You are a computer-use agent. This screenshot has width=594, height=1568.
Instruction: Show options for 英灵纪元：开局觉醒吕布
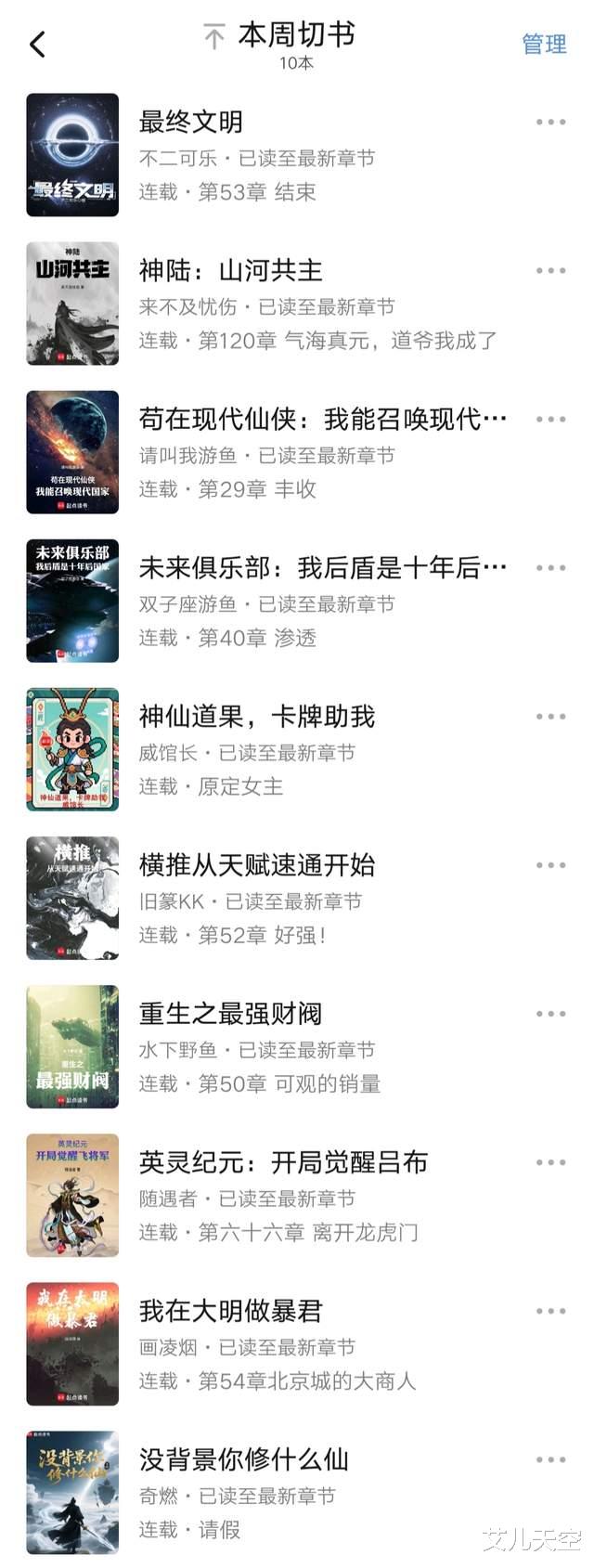[550, 1162]
